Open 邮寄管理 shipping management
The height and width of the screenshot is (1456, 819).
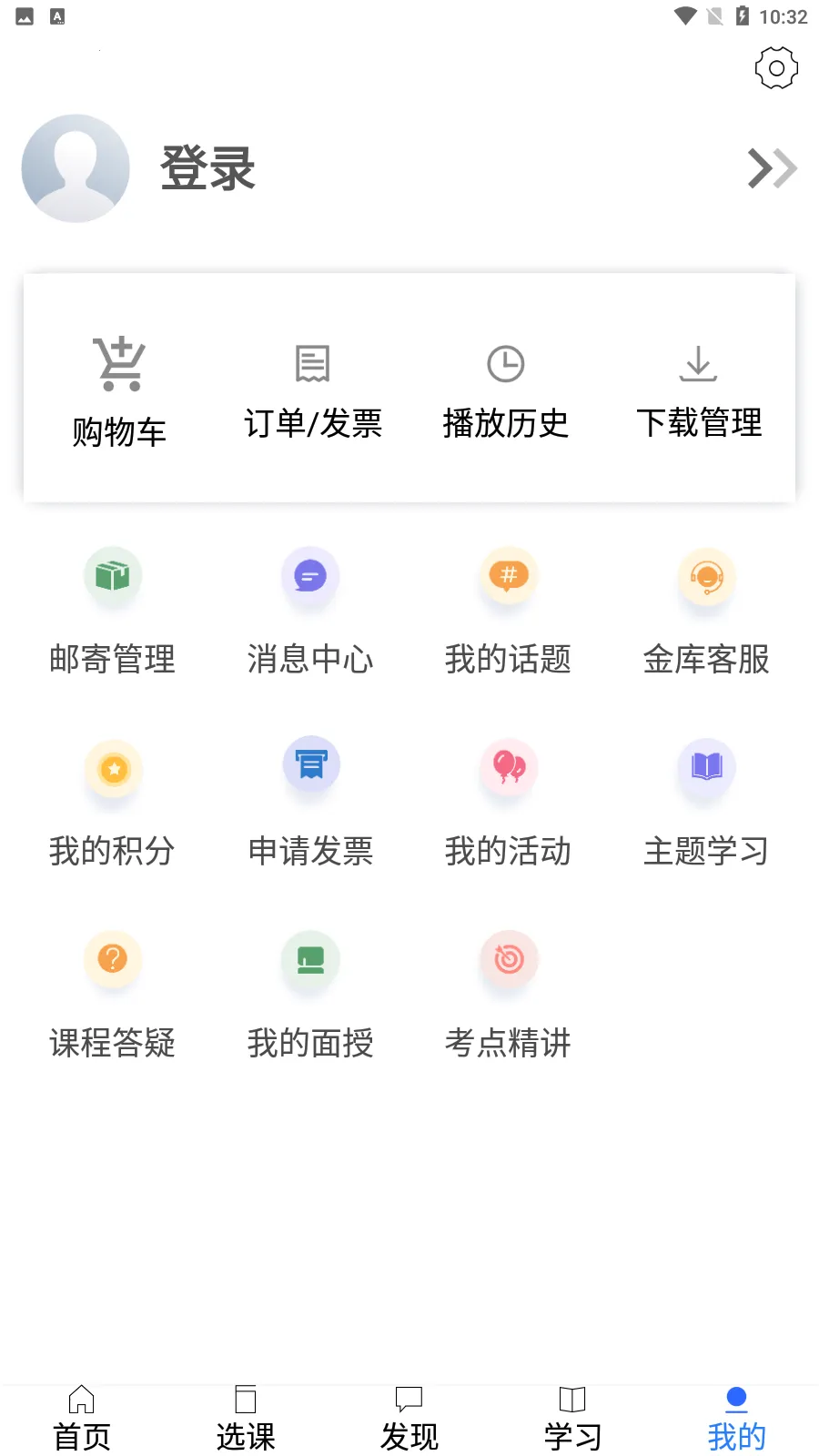[113, 610]
